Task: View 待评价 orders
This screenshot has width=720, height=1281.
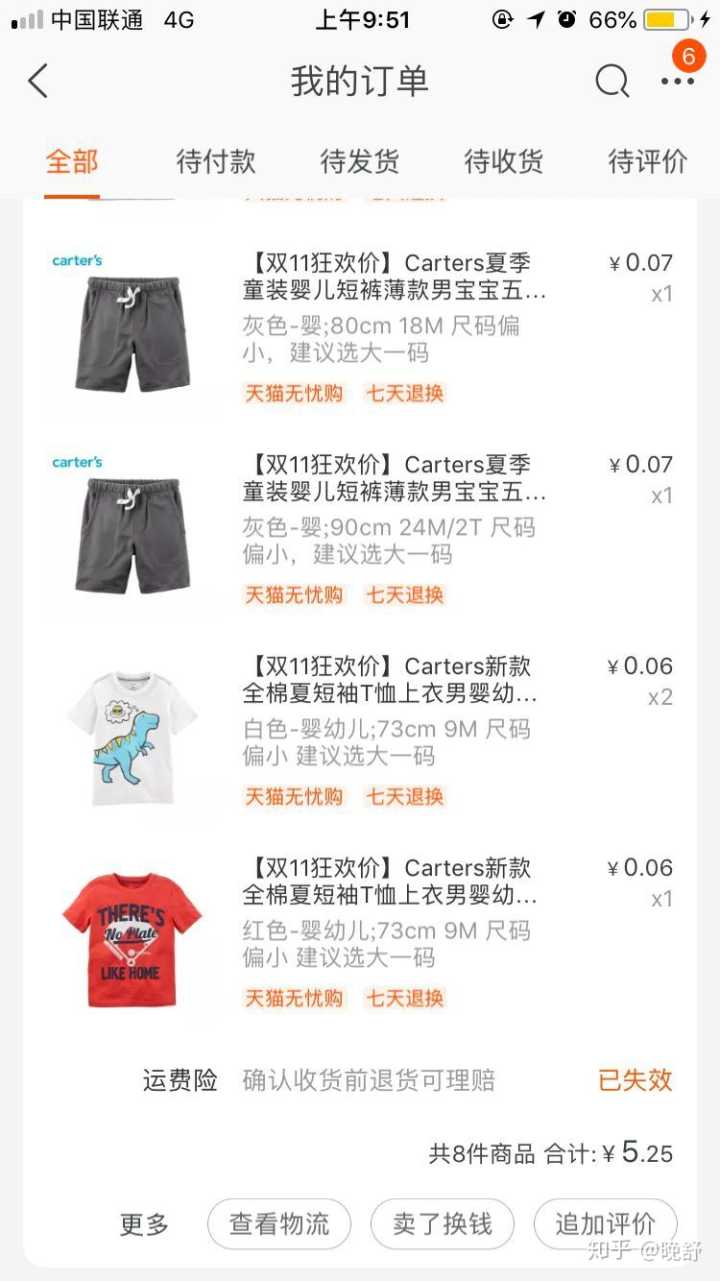Action: click(648, 161)
